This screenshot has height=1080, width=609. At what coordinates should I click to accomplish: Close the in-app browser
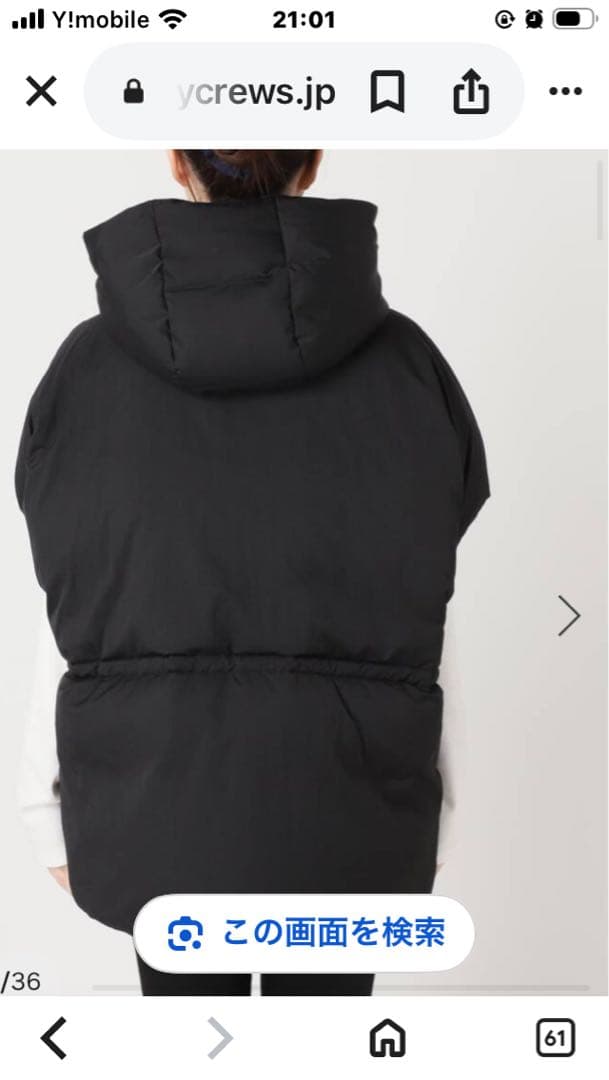point(41,92)
